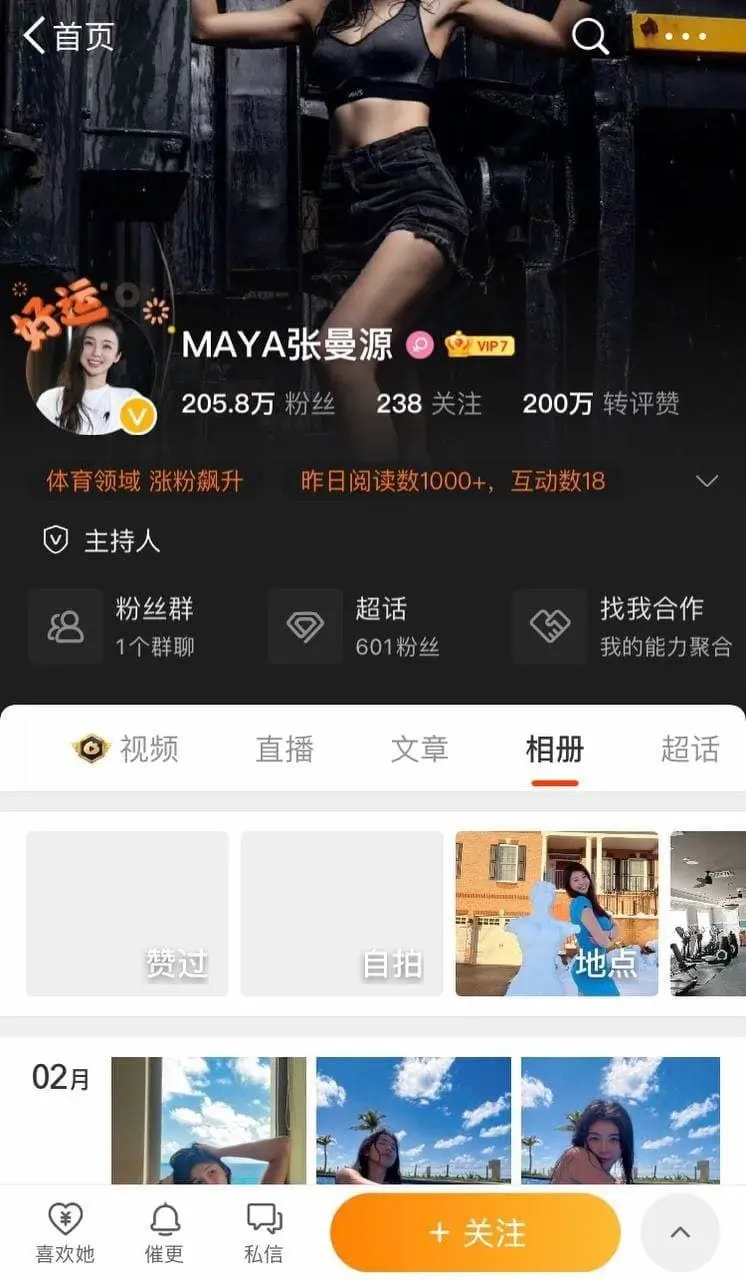Tap the 催更 bell button

pyautogui.click(x=165, y=1233)
